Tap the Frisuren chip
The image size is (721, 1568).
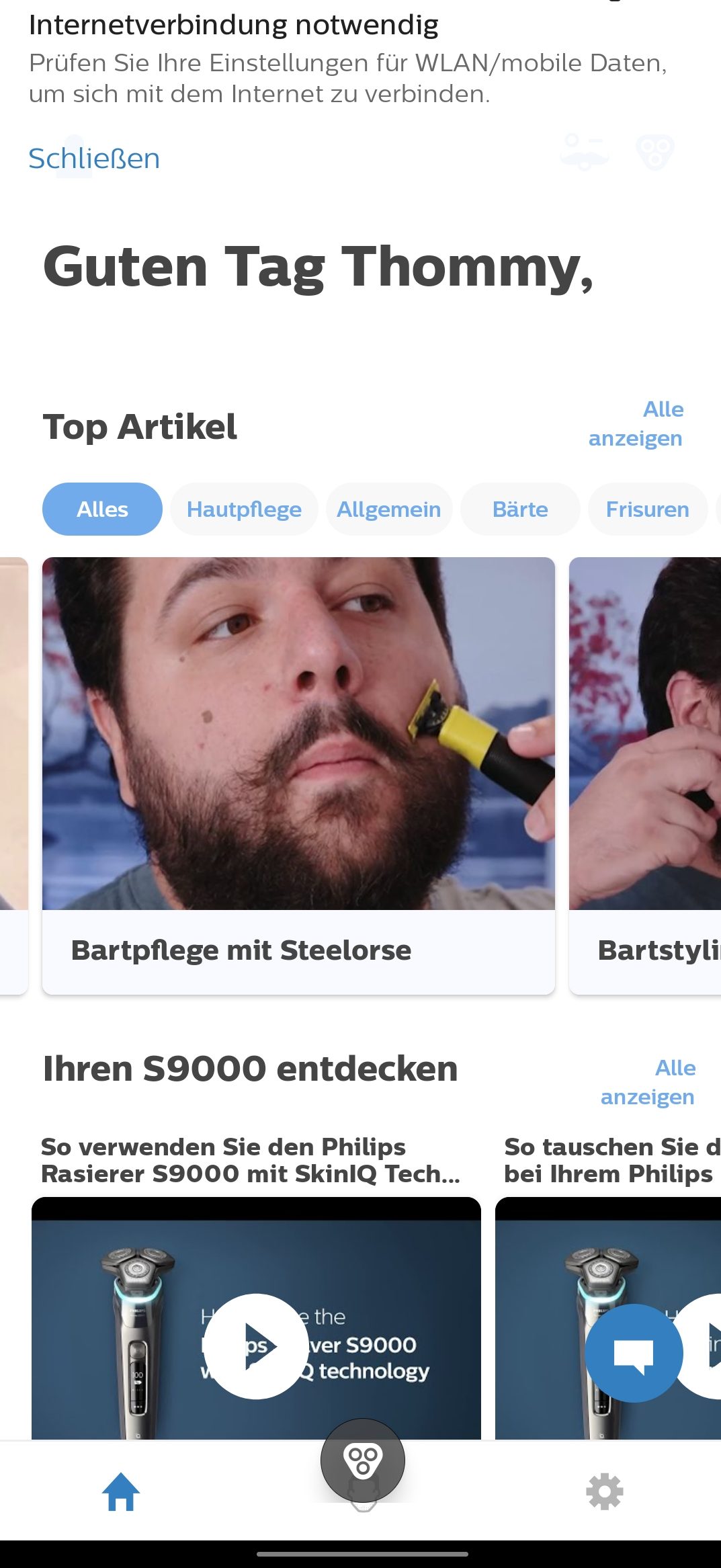pos(647,509)
